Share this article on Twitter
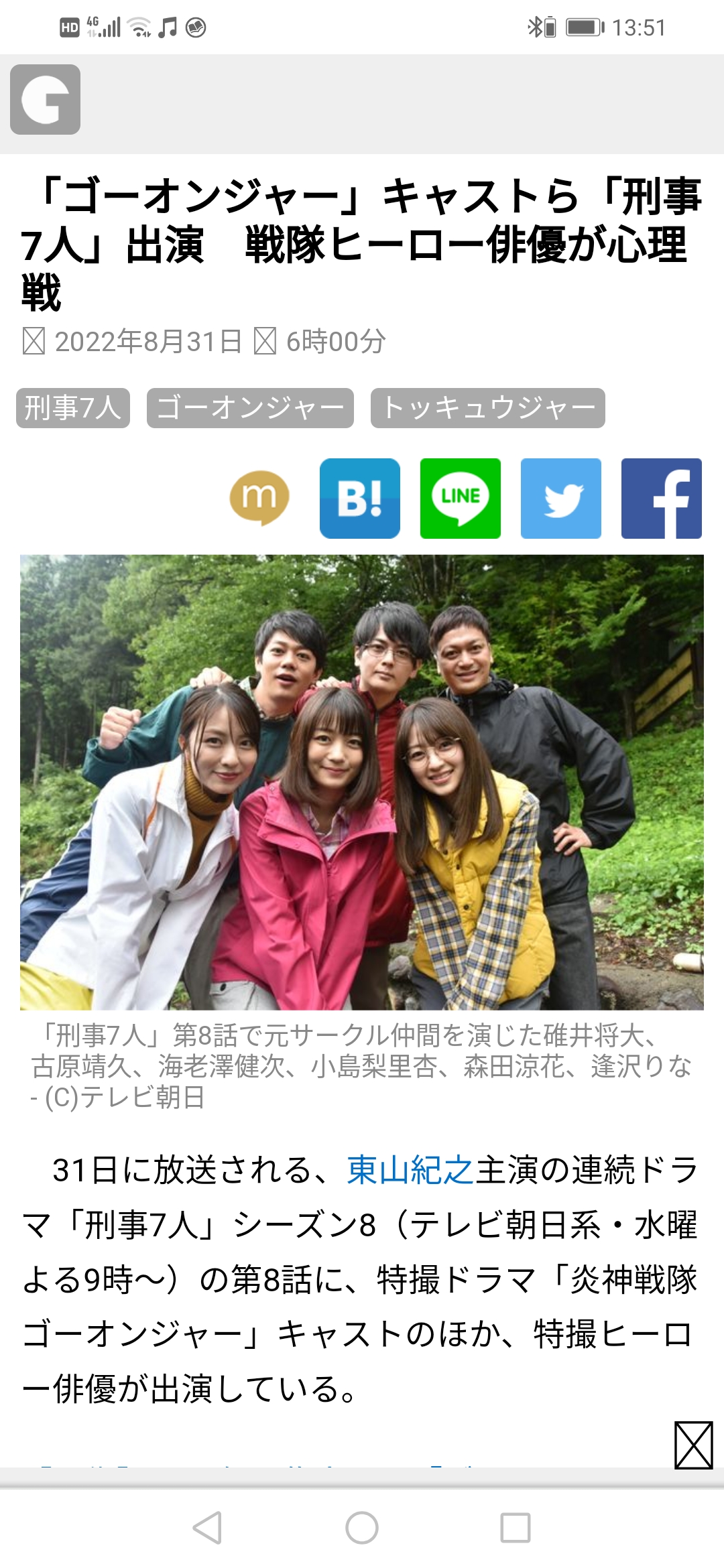Viewport: 724px width, 1568px height. [x=561, y=499]
